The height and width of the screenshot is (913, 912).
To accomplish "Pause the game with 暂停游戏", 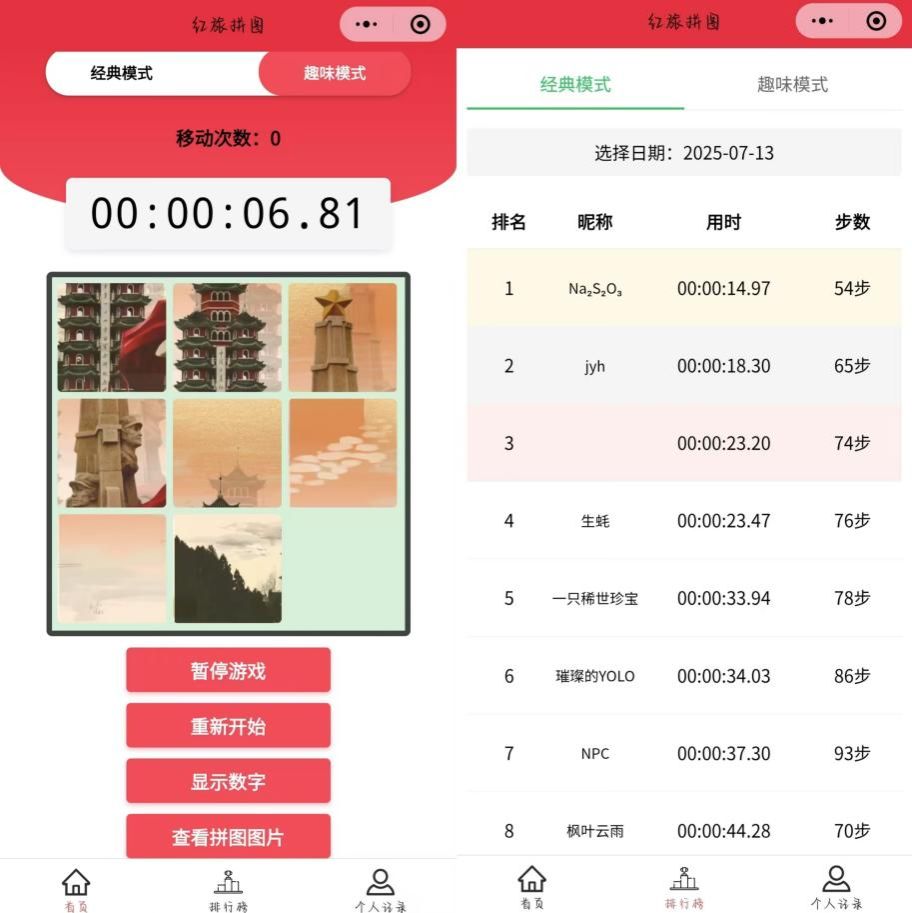I will pyautogui.click(x=228, y=670).
